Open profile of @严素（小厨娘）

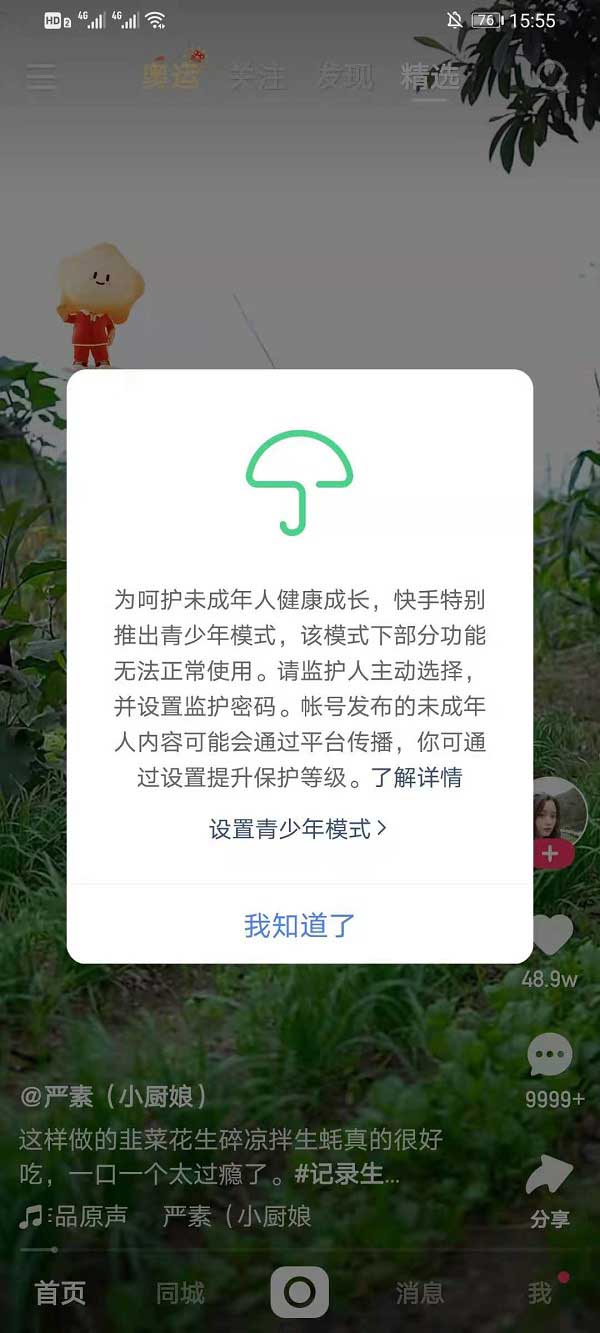pos(114,1097)
